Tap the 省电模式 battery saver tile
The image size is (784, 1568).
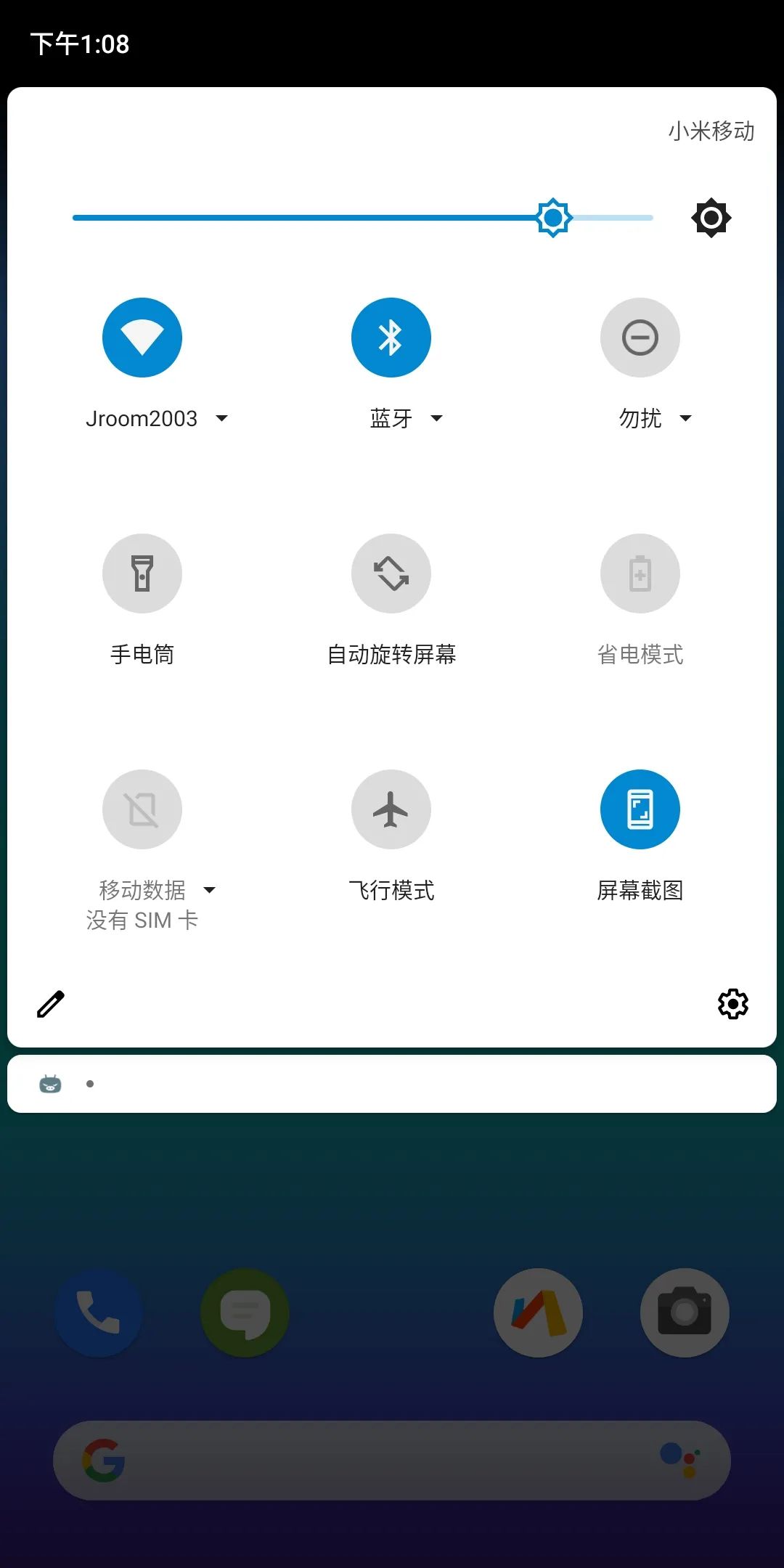coord(640,573)
